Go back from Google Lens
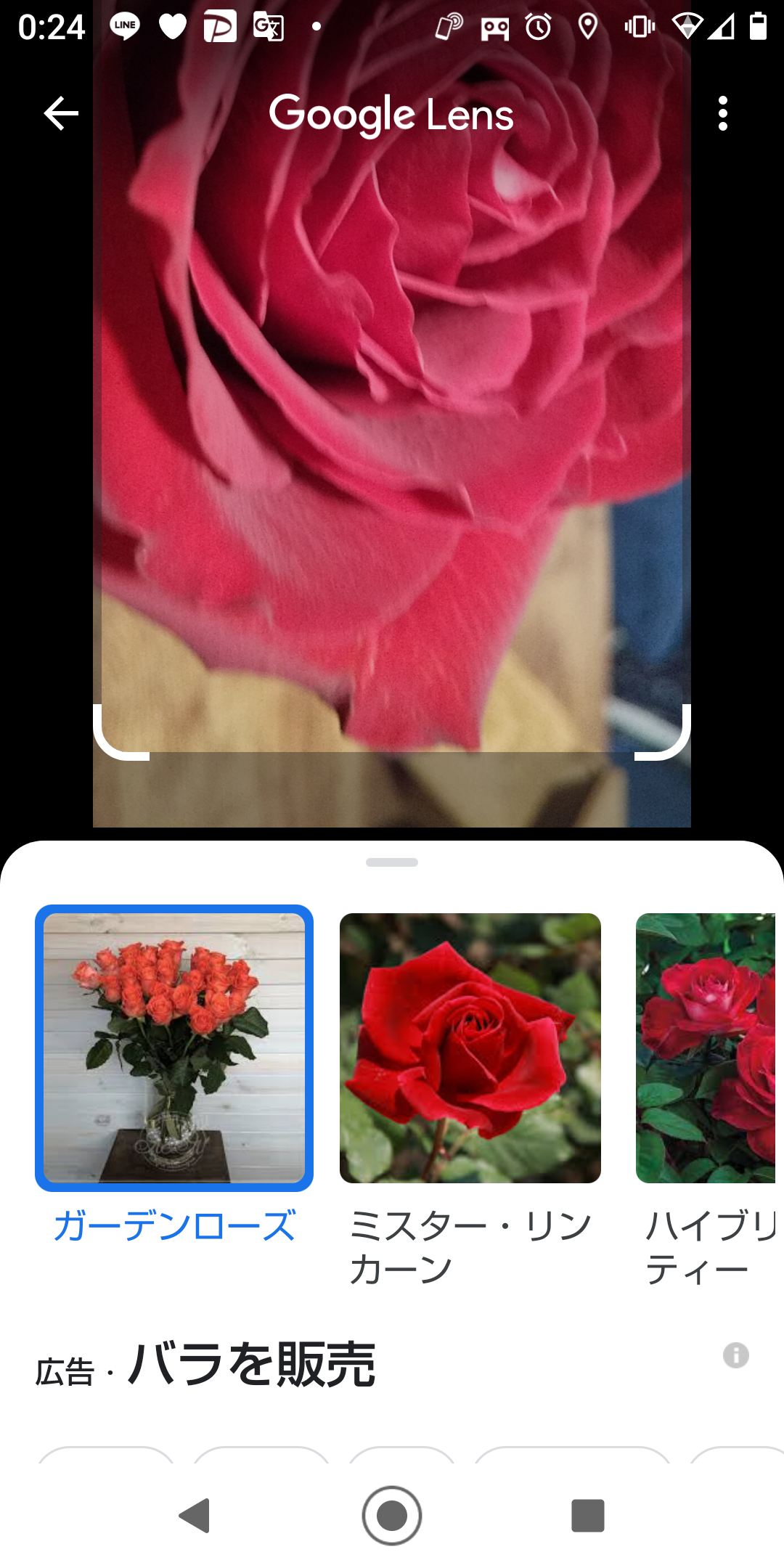Screen dimensions: 784x1568 (61, 114)
